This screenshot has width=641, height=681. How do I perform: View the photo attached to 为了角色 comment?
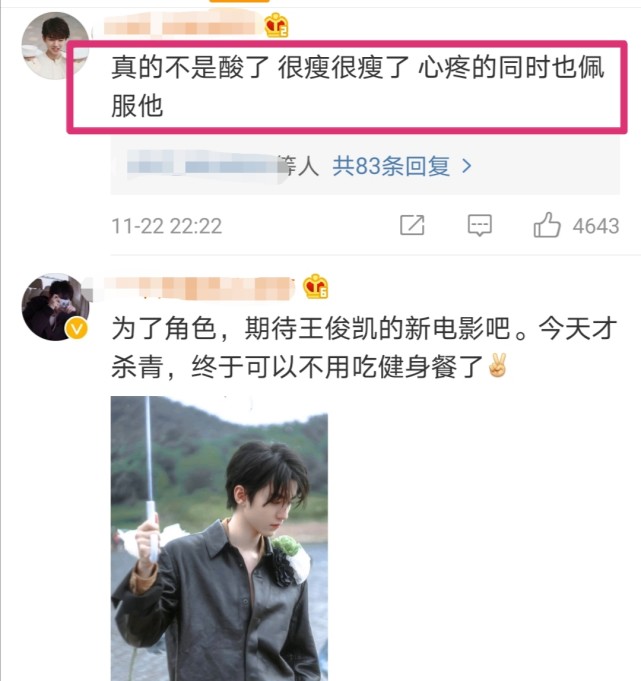219,538
